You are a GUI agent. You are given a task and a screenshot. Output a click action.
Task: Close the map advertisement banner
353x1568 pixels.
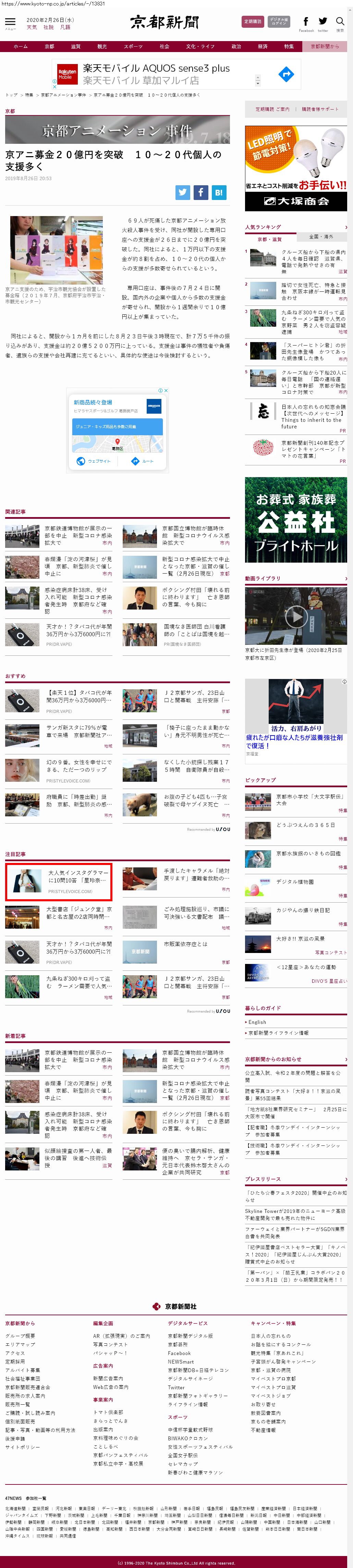pyautogui.click(x=166, y=390)
